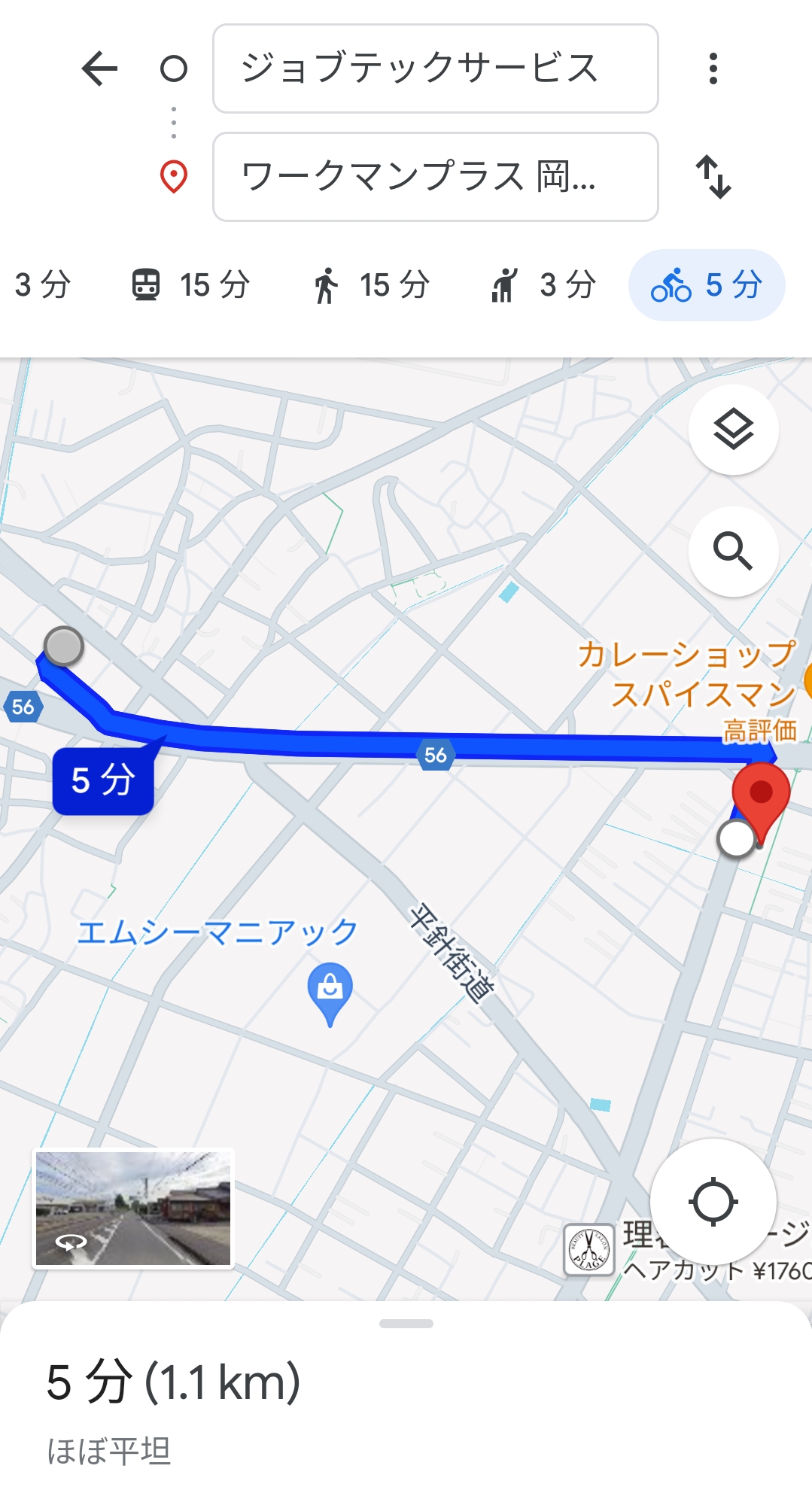Open the Street View thumbnail
This screenshot has height=1490, width=812.
(x=133, y=1209)
